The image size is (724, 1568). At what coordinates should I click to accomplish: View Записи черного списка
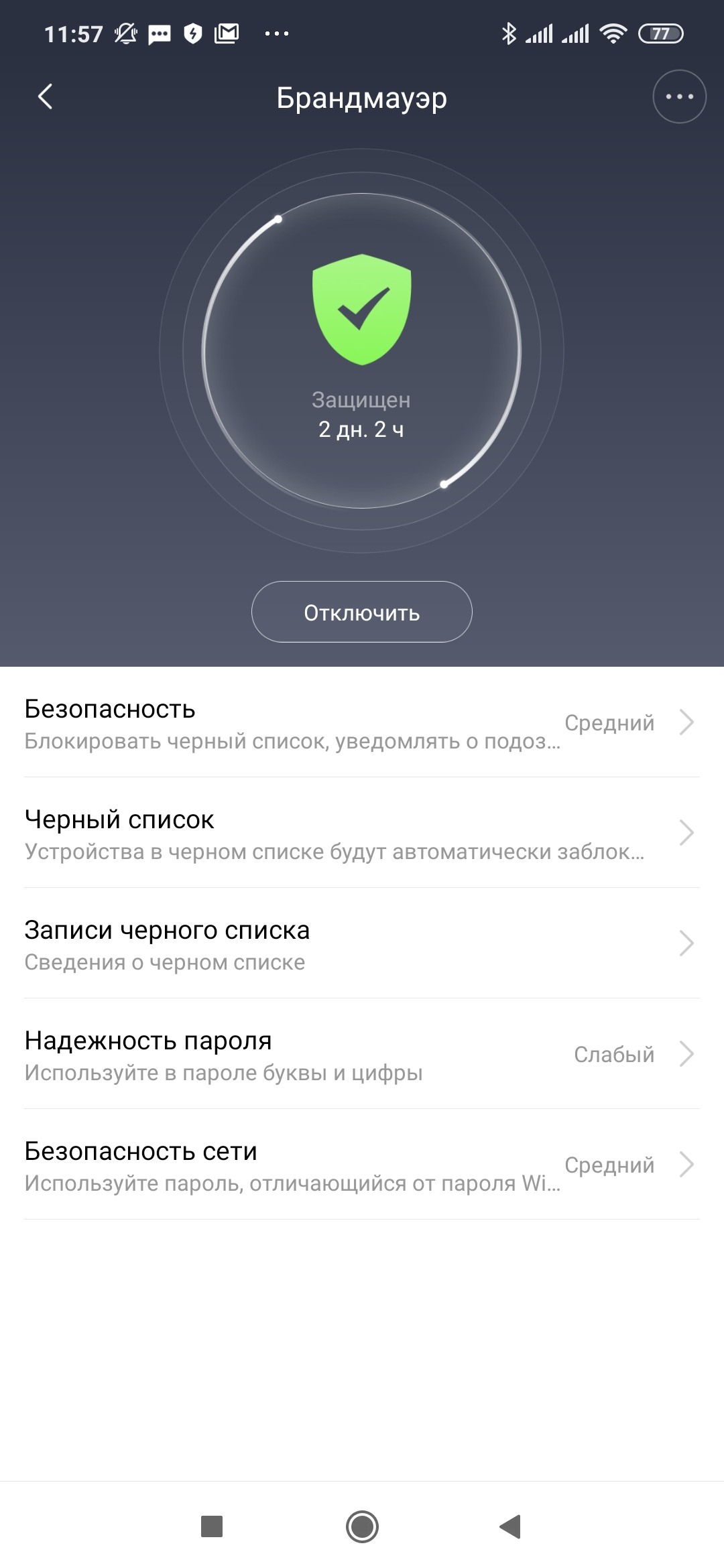click(x=362, y=945)
